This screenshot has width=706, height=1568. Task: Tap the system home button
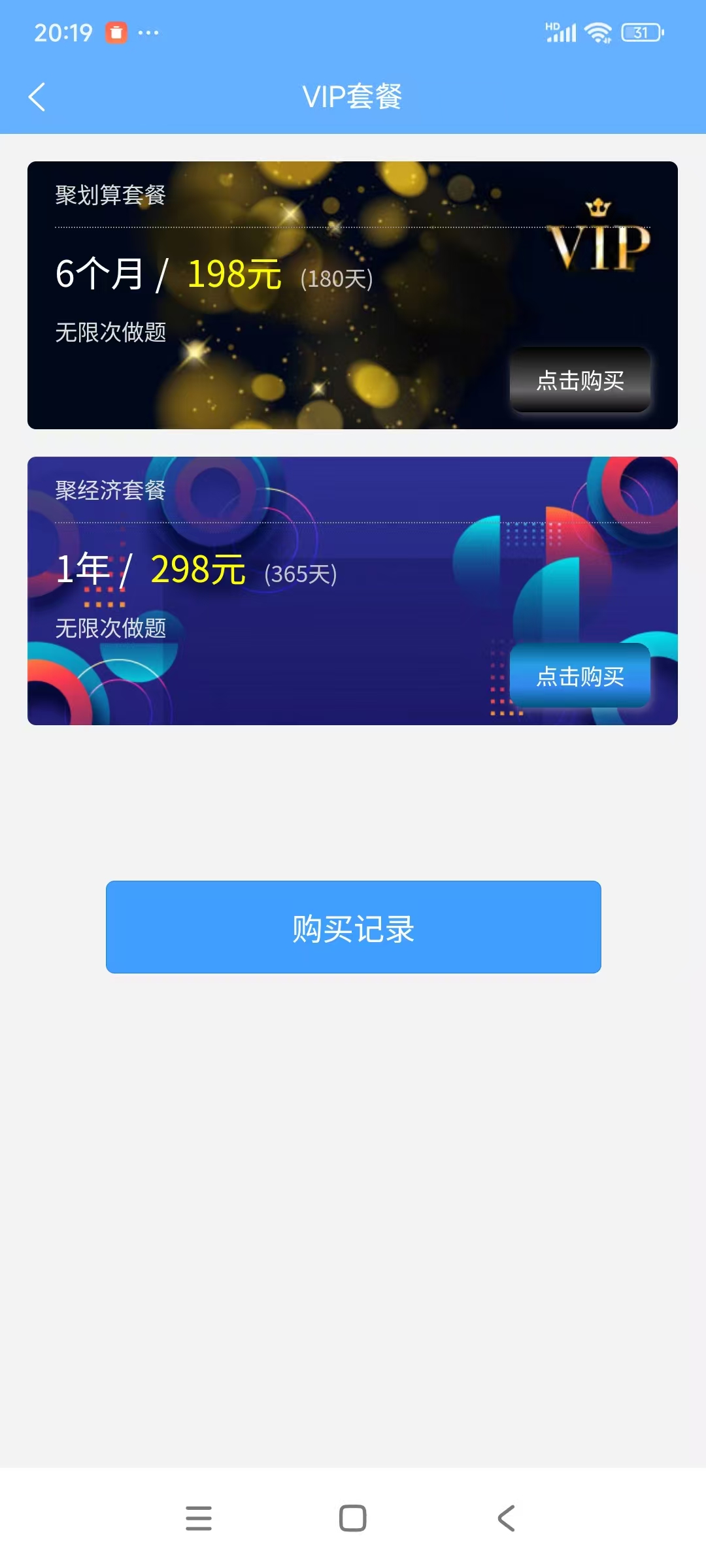tap(352, 1518)
